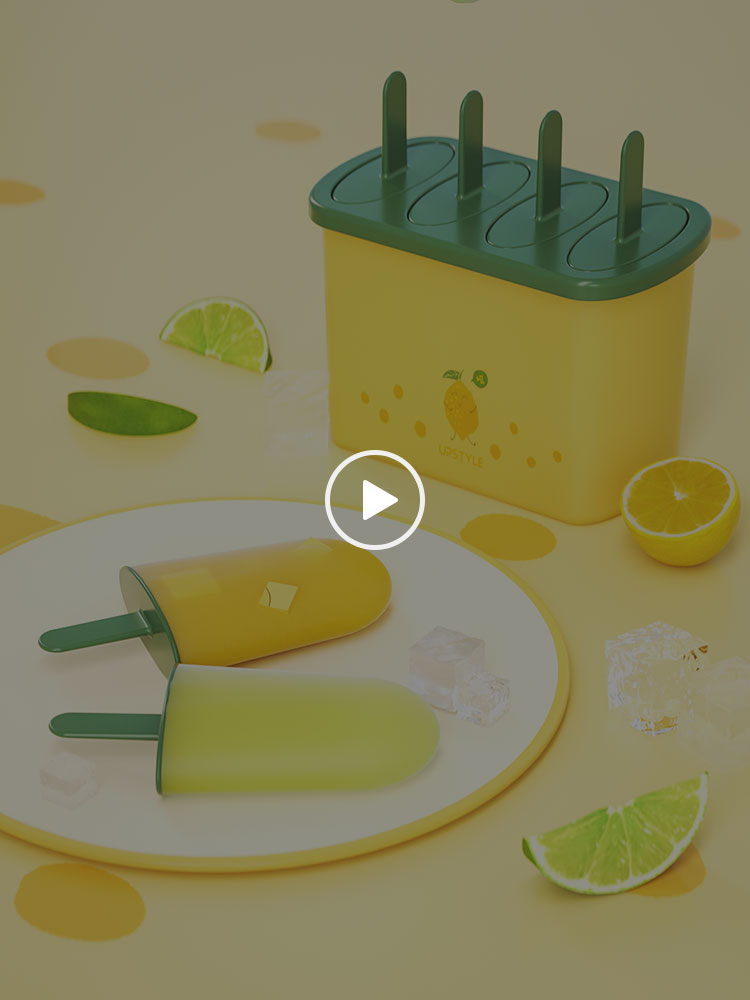
Task: Play the popsicle mold product video
Action: pos(375,500)
